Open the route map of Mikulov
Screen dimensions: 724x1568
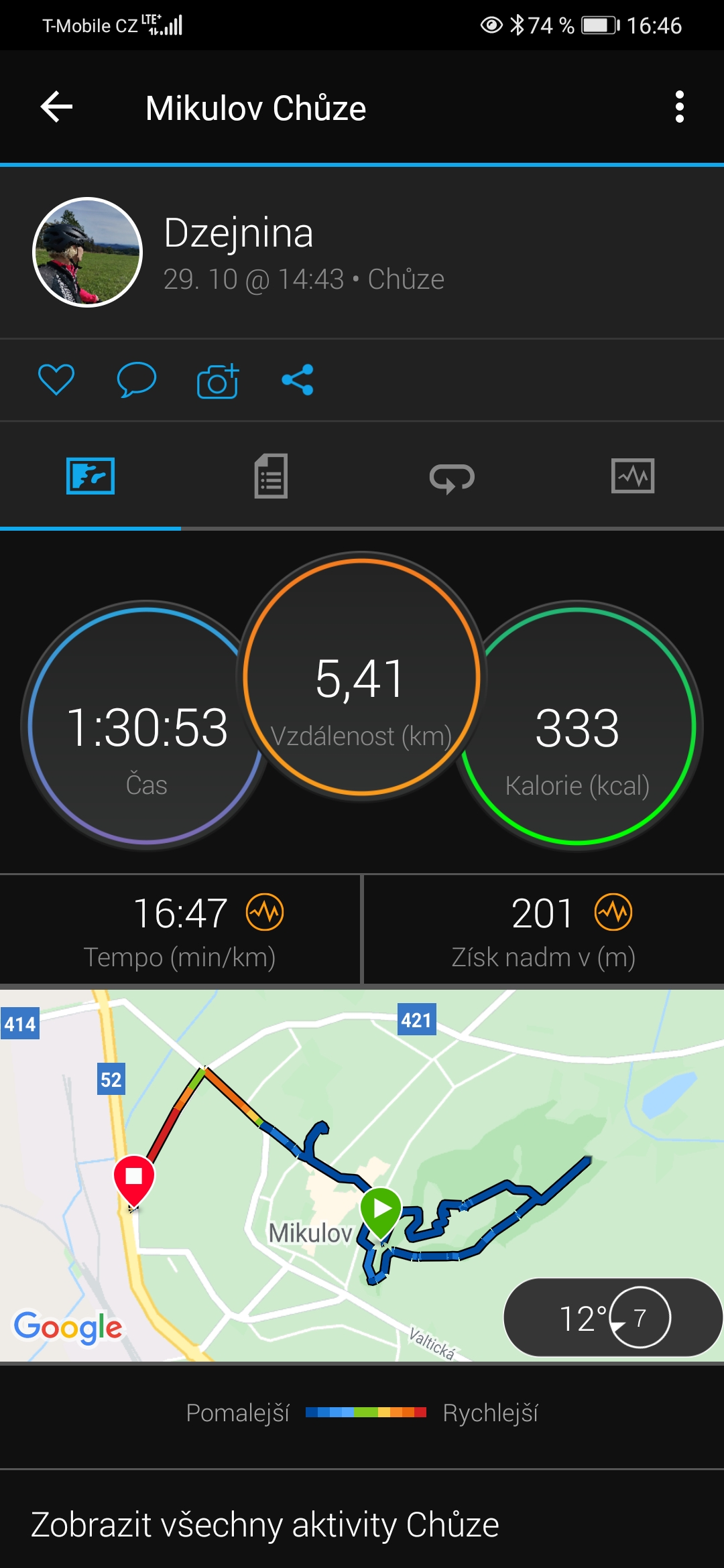[x=362, y=1175]
